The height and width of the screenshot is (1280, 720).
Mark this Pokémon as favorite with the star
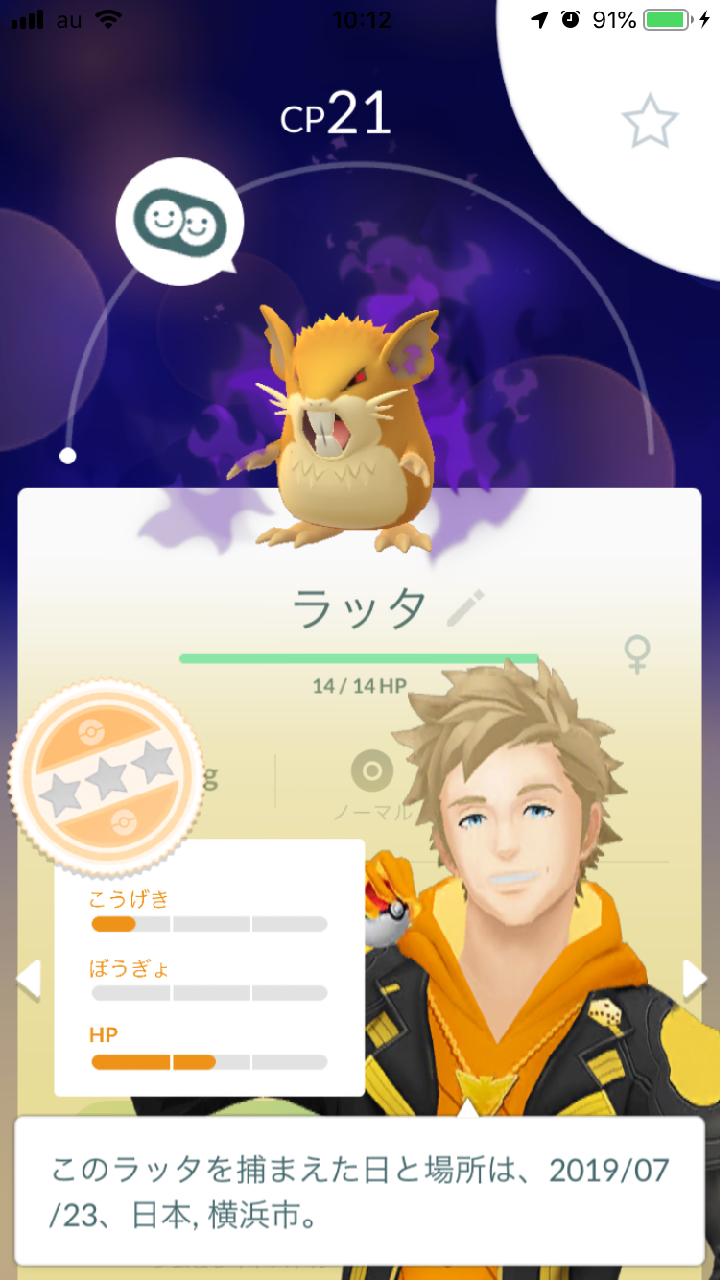point(650,123)
